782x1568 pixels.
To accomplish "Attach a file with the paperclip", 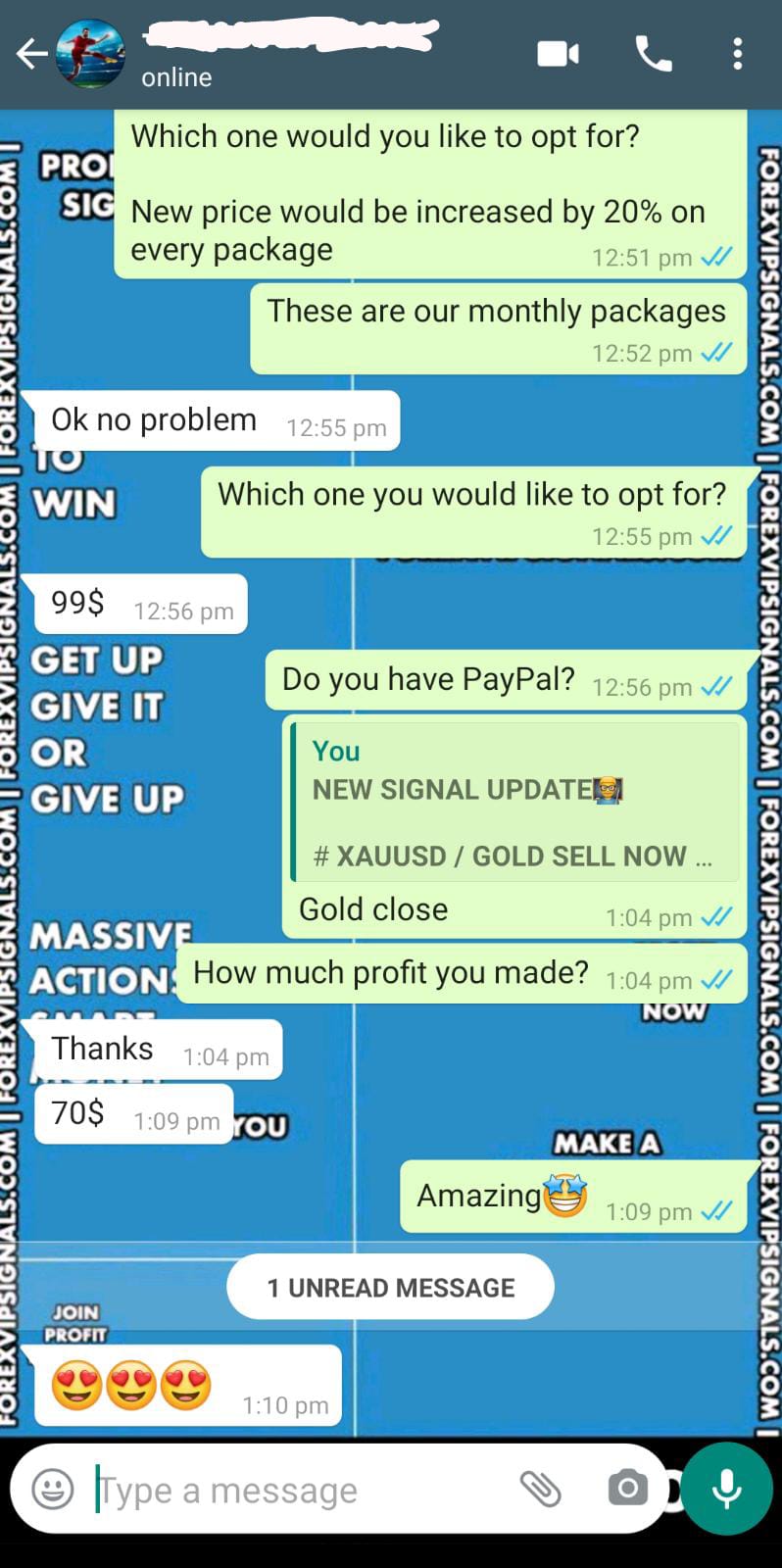I will point(540,1489).
